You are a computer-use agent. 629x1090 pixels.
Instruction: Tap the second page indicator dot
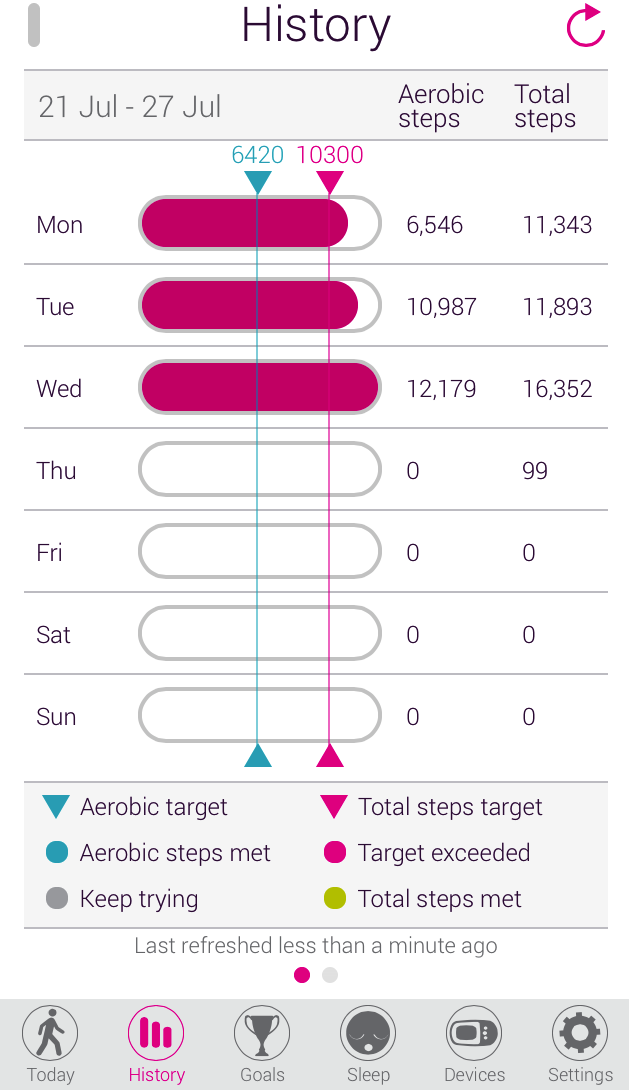330,975
